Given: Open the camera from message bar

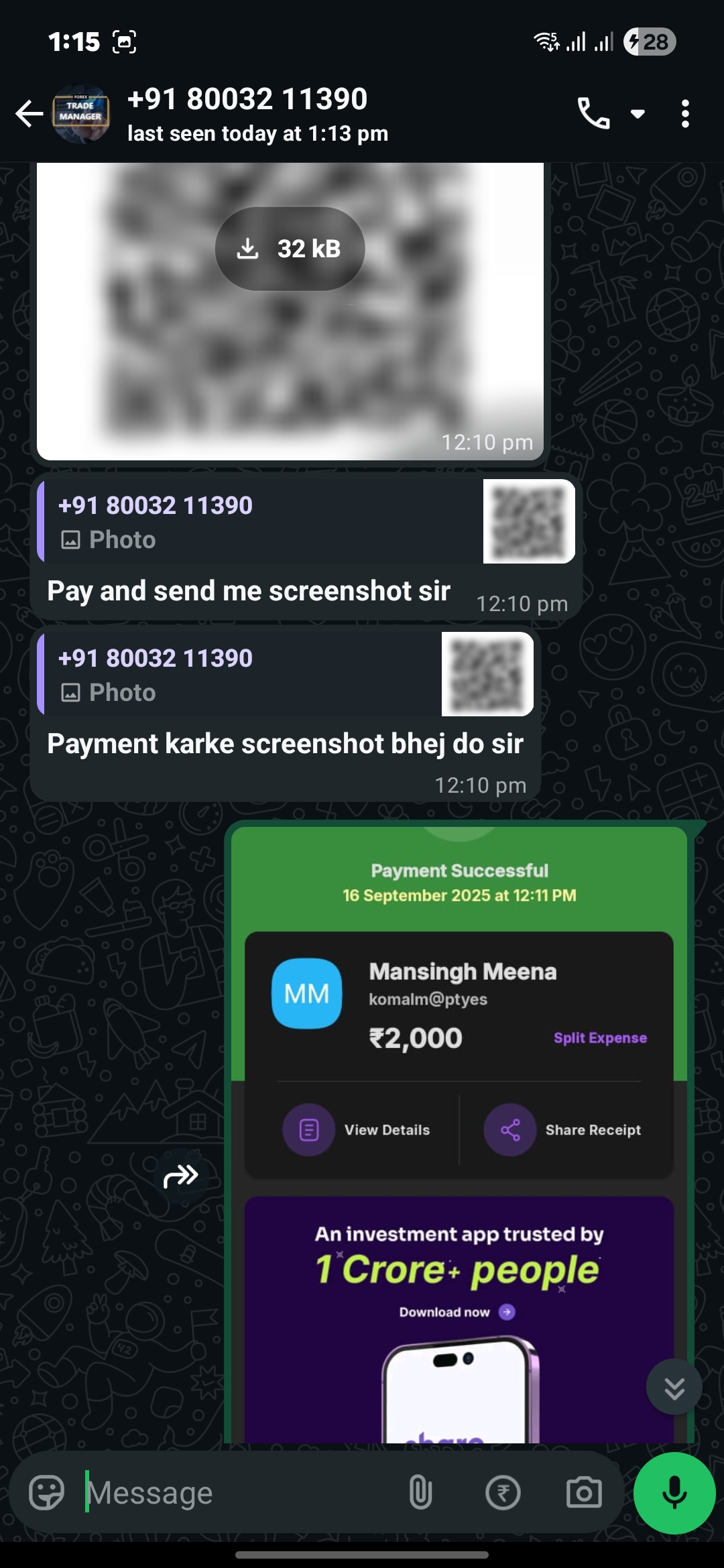Looking at the screenshot, I should click(584, 1492).
